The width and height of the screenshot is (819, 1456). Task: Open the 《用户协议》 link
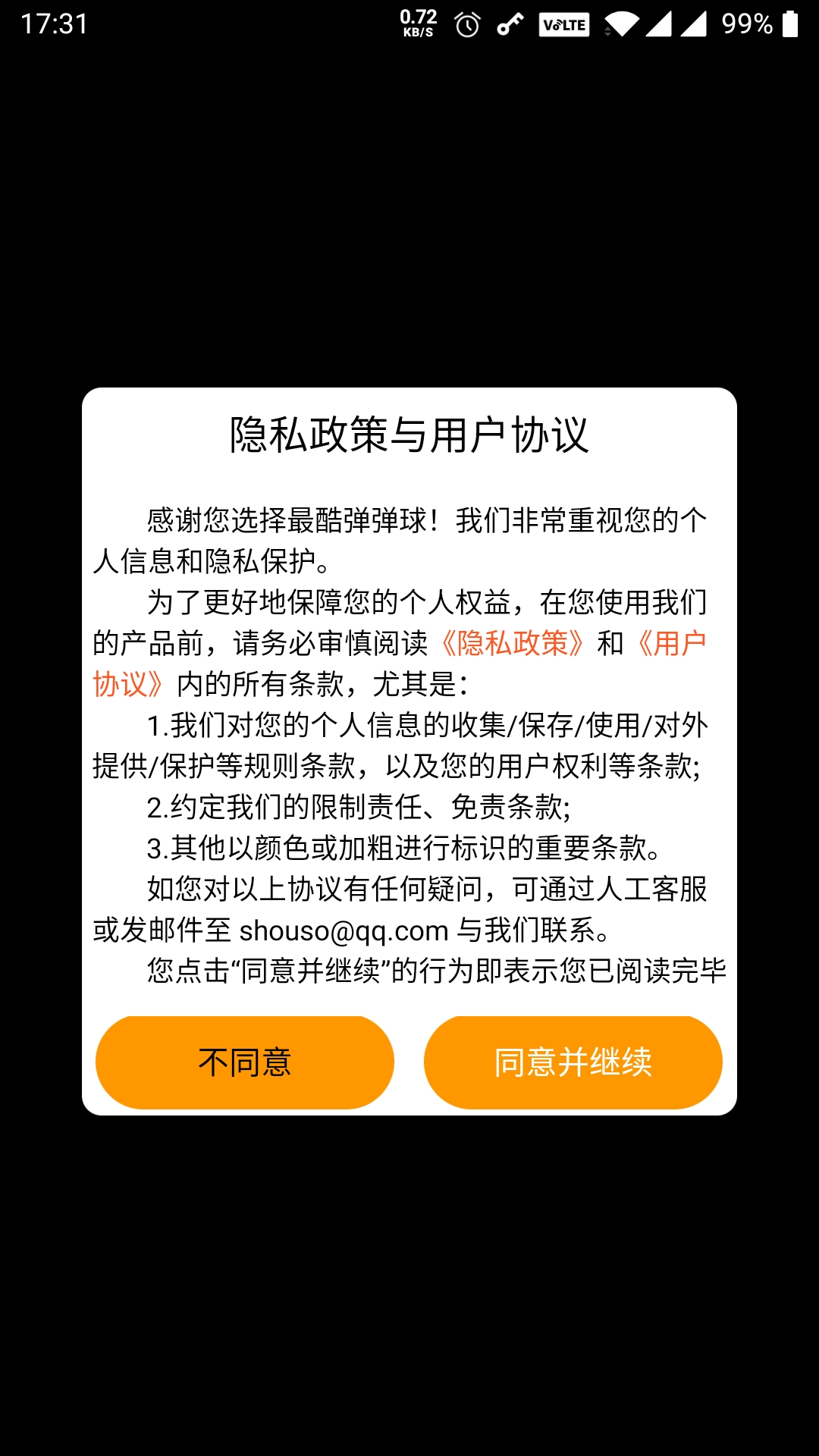671,643
